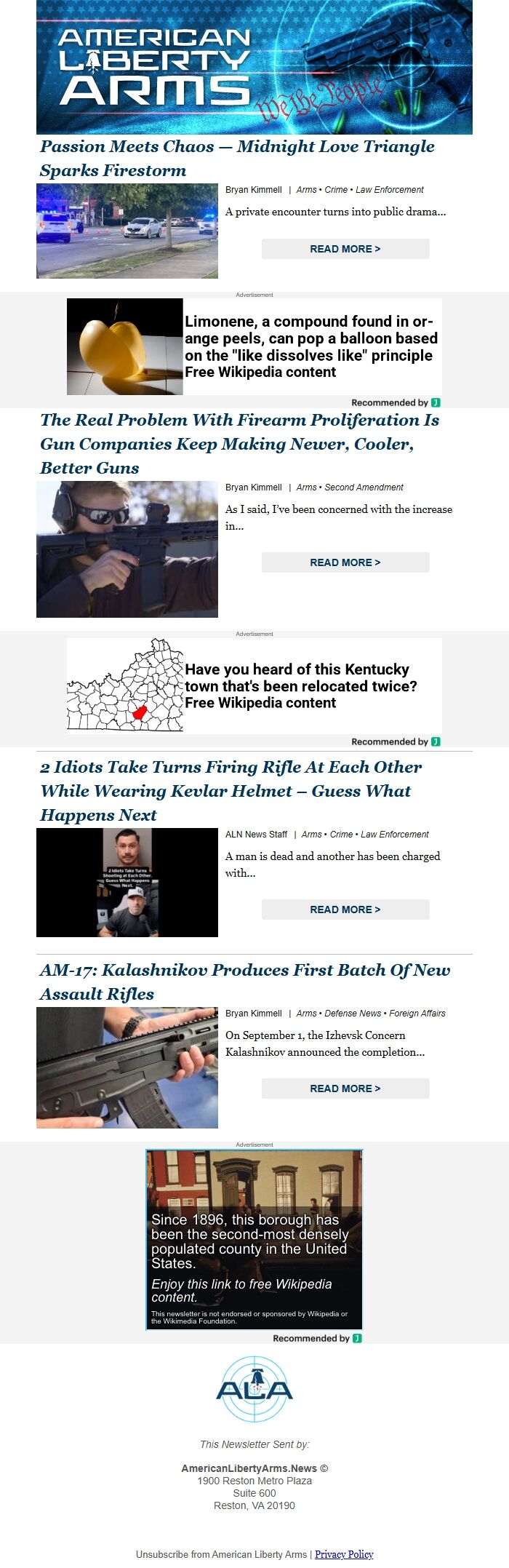Open the Passion Meets Chaos headline
509x1568 pixels.
tap(237, 158)
